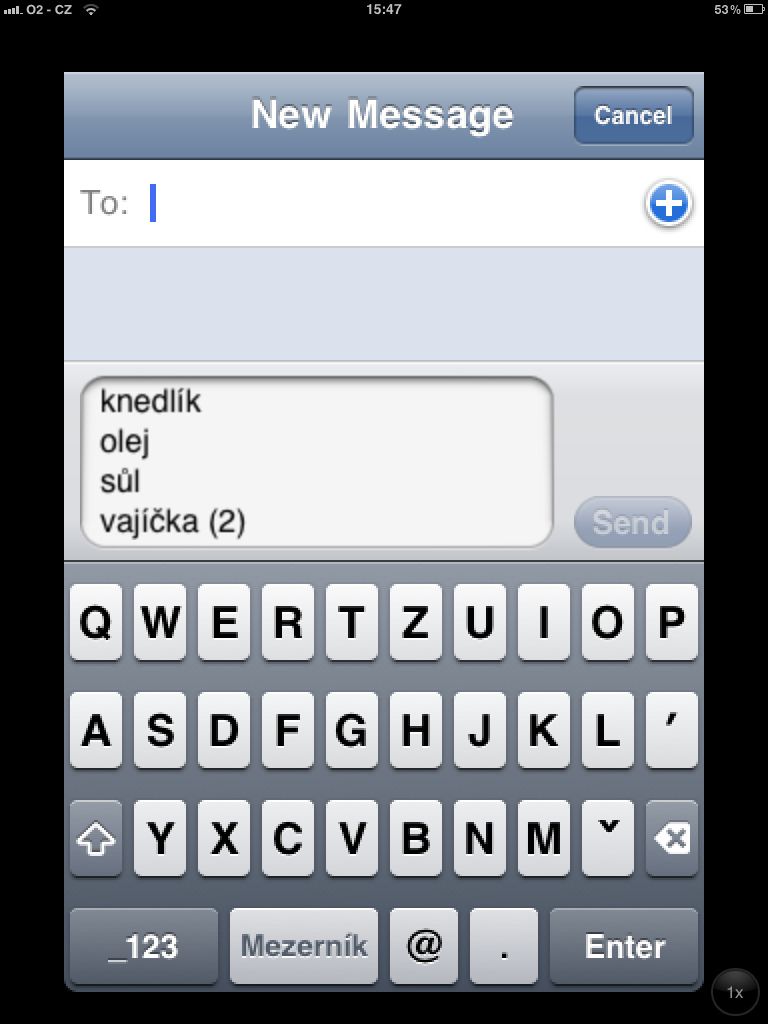This screenshot has height=1024, width=768.
Task: Add a contact with the plus icon
Action: (667, 205)
